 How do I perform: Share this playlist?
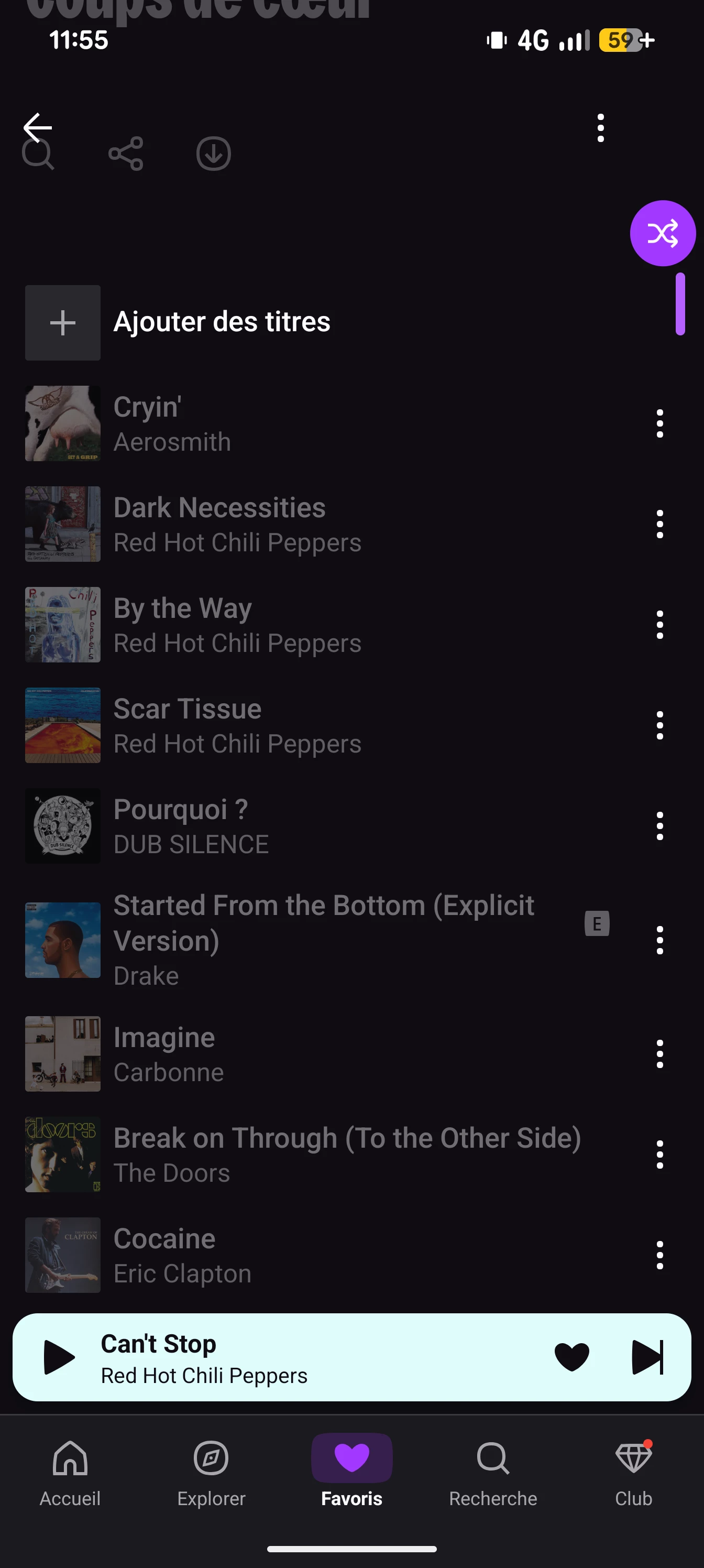(126, 154)
